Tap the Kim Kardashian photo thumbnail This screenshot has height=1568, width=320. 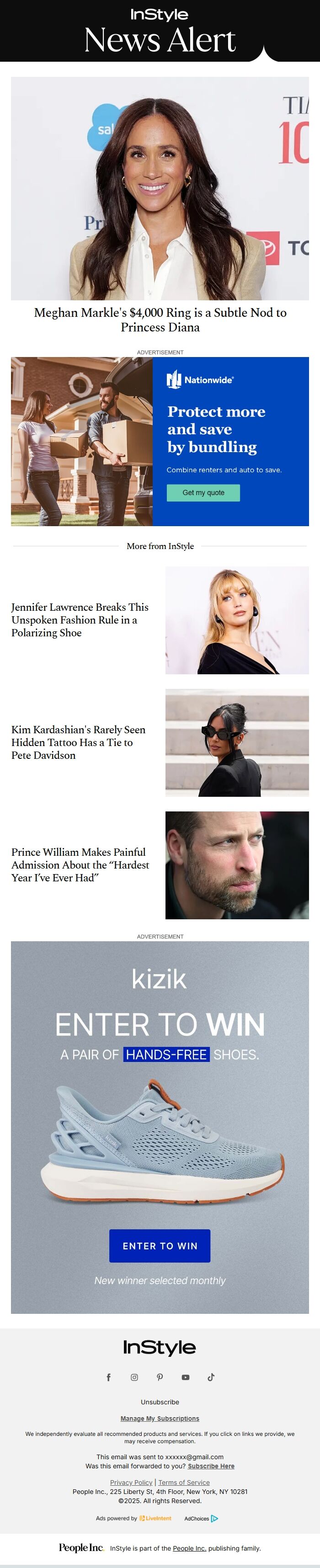(x=237, y=742)
